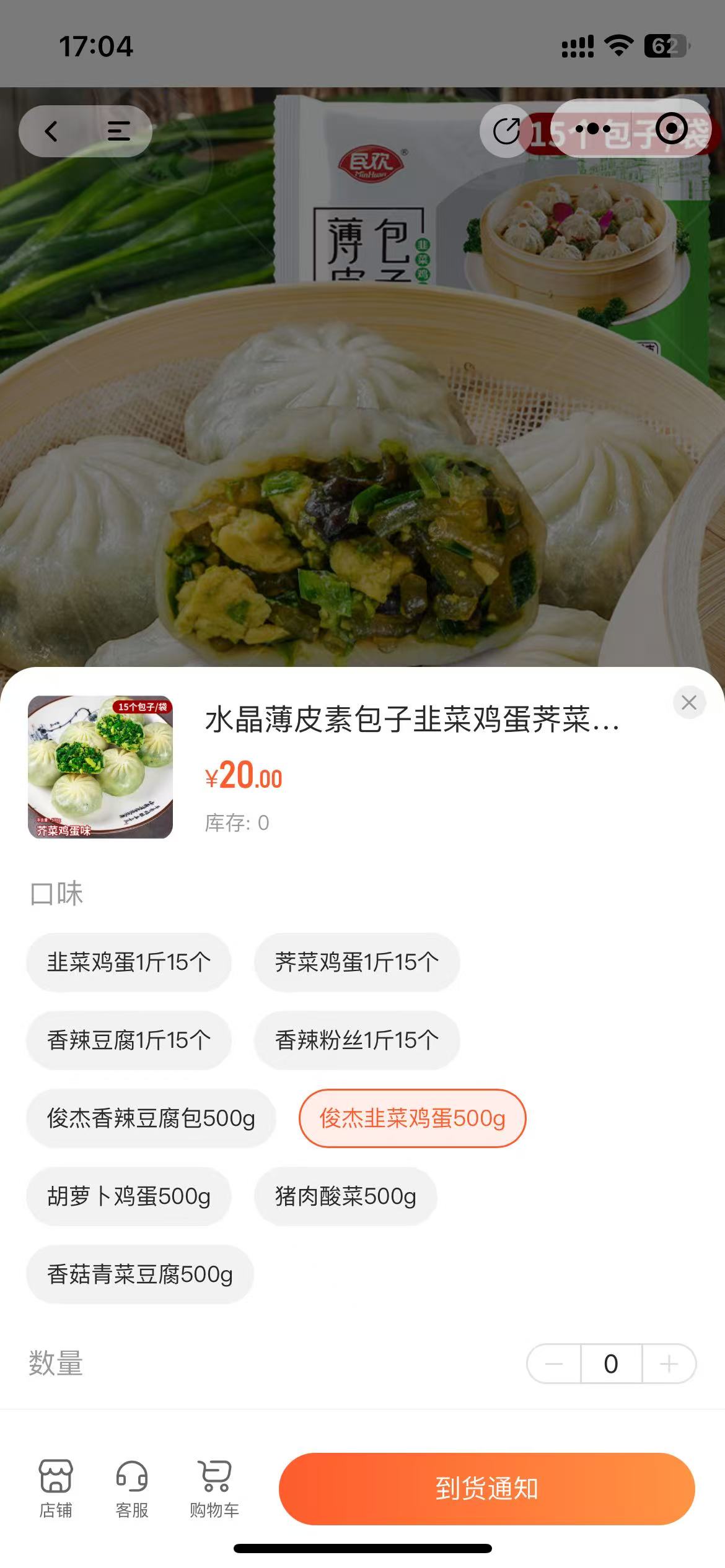Pick 香菇青菜豆腐500g flavor
Screen dimensions: 725x1568
(140, 1274)
